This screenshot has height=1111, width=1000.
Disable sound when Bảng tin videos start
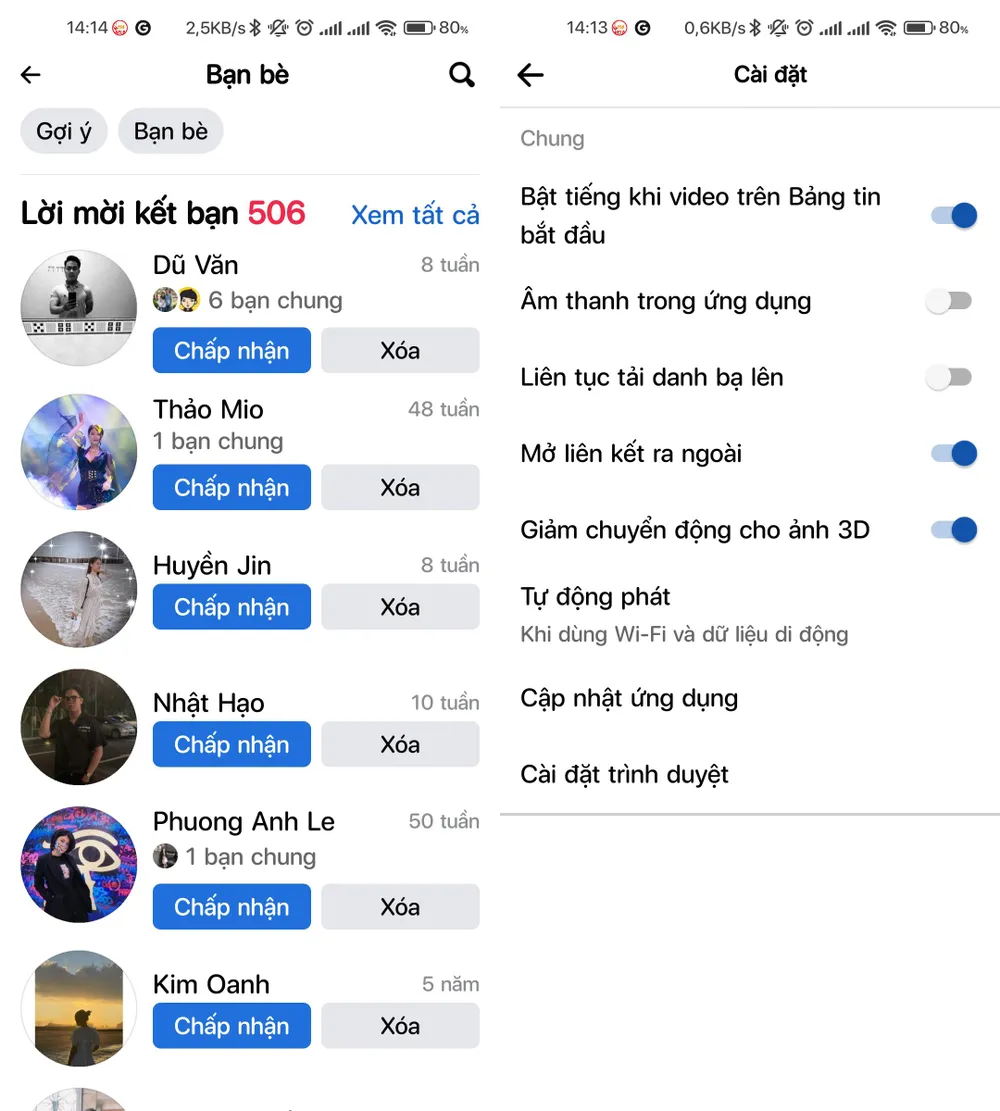(950, 215)
